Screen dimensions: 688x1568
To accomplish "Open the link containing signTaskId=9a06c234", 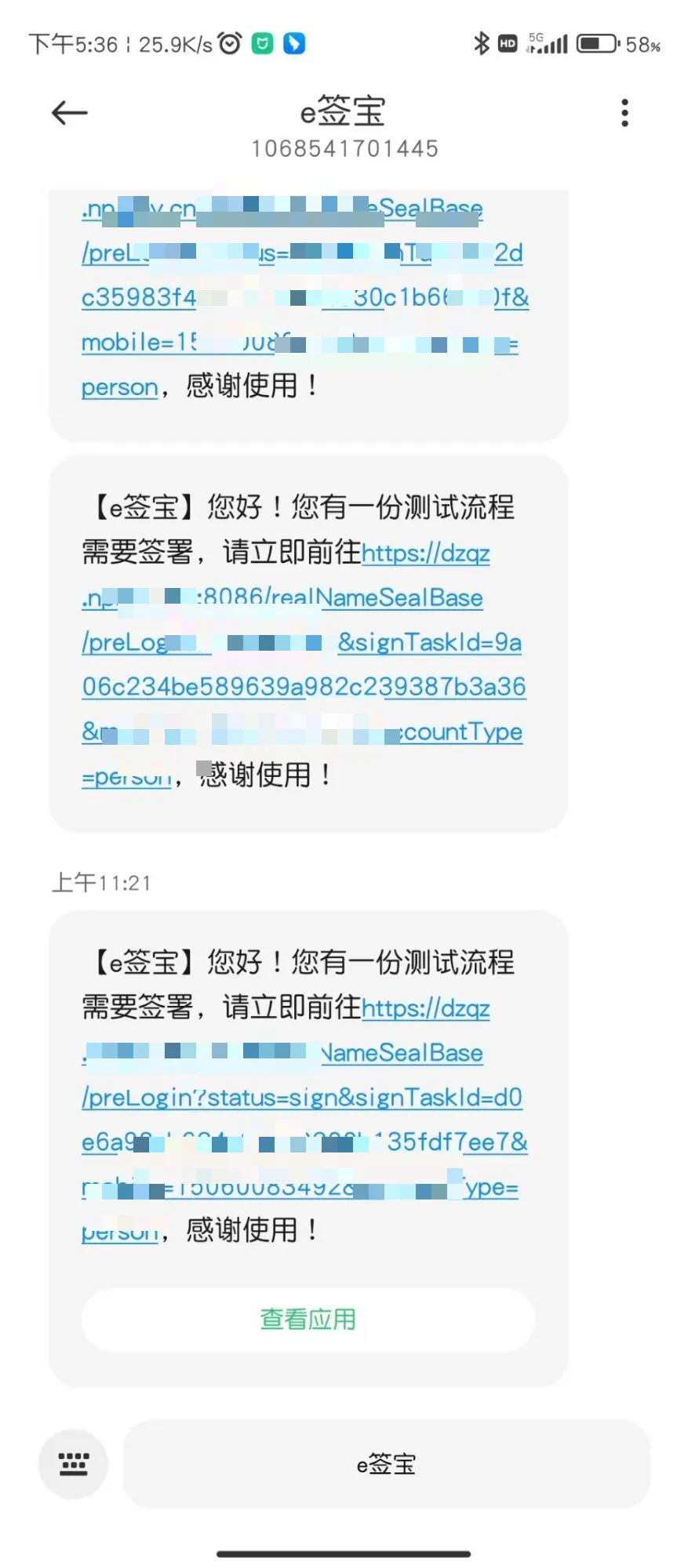I will (x=304, y=688).
